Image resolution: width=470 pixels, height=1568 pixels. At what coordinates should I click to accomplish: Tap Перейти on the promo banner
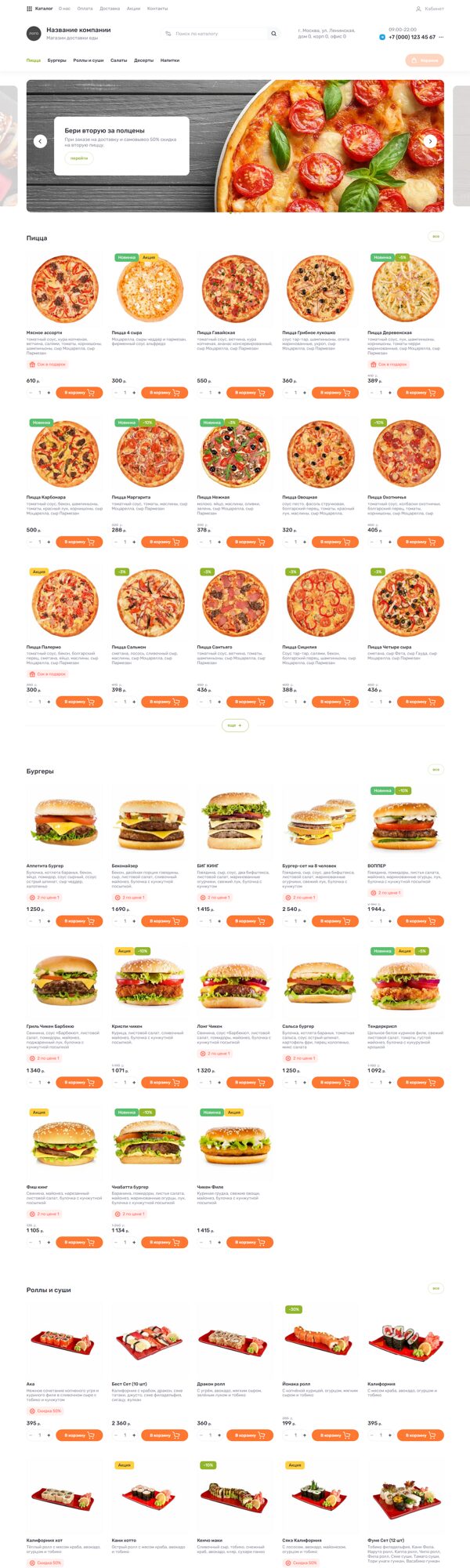pos(79,158)
